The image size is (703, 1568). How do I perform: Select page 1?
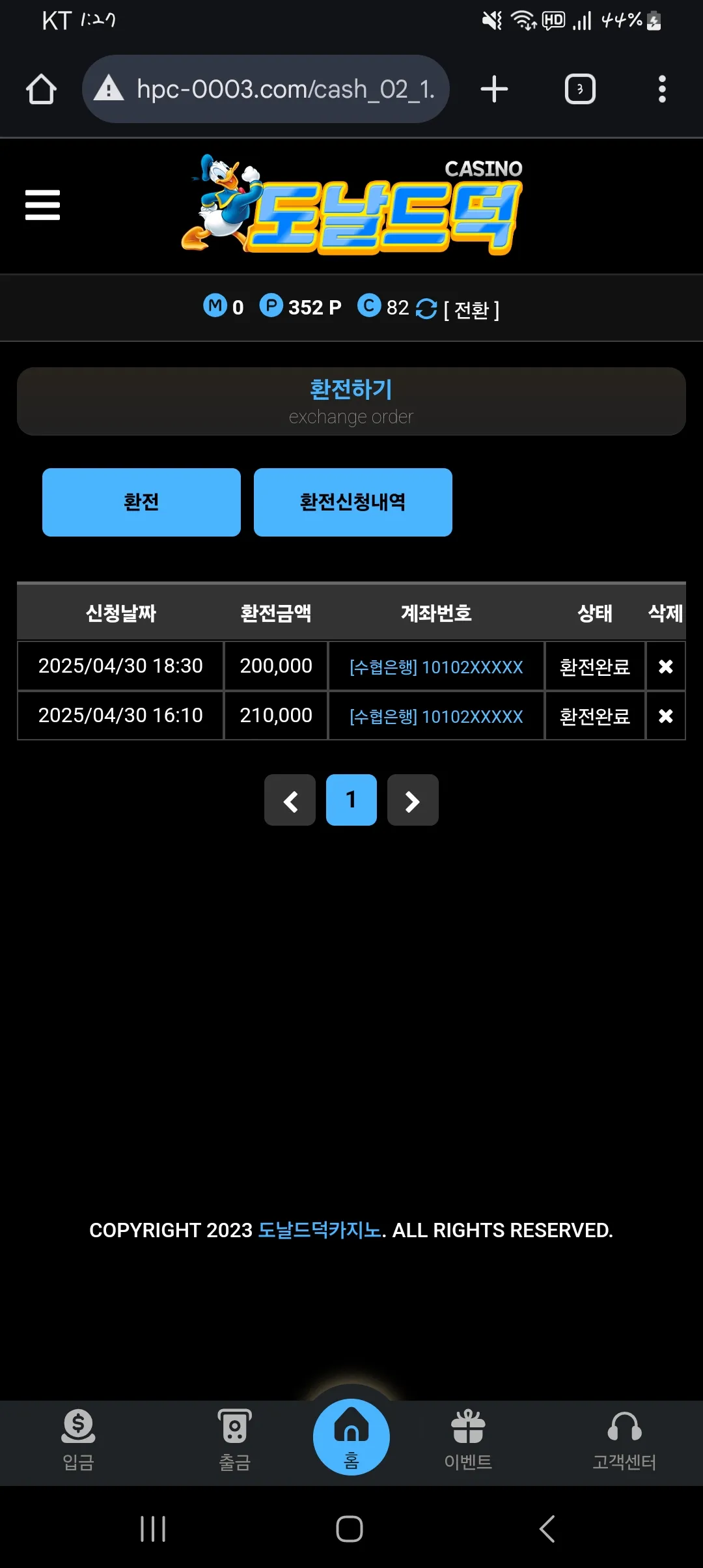(351, 800)
